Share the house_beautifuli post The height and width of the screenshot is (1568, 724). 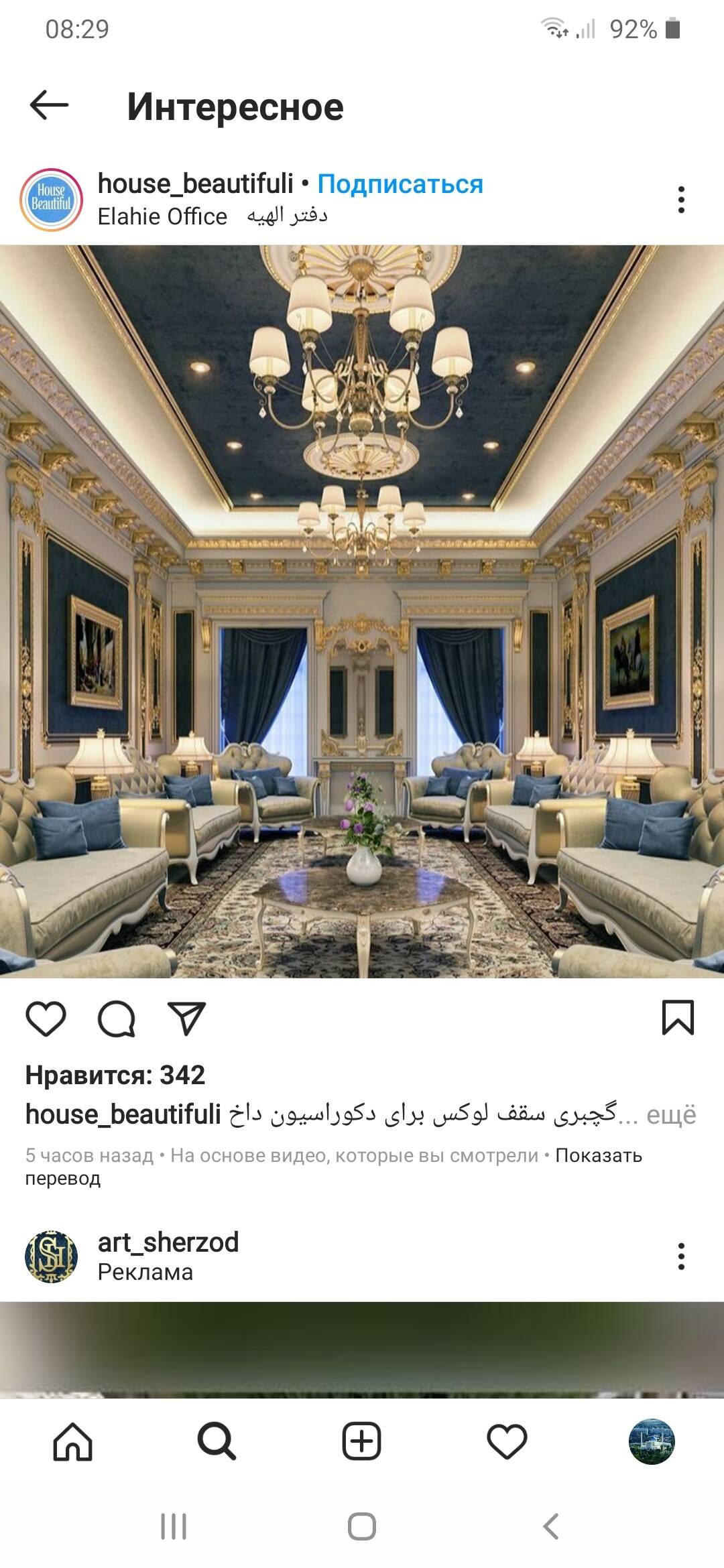point(186,1019)
